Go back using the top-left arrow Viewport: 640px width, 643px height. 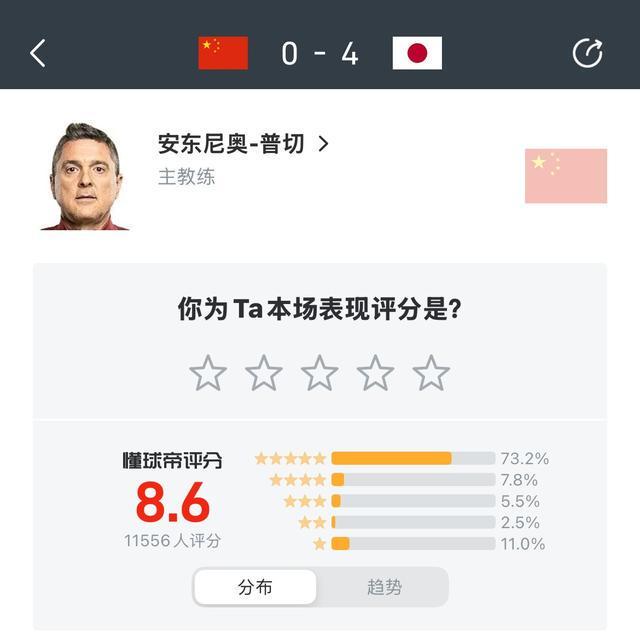point(38,53)
